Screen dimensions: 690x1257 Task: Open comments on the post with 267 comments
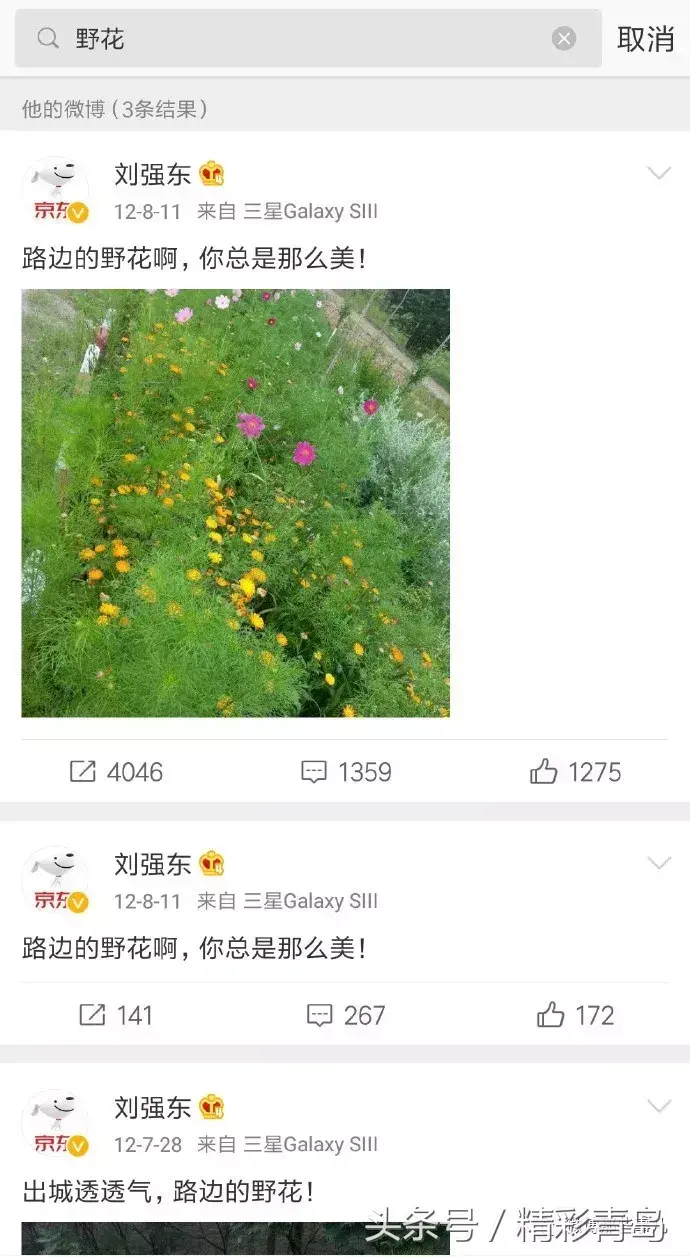coord(346,1016)
